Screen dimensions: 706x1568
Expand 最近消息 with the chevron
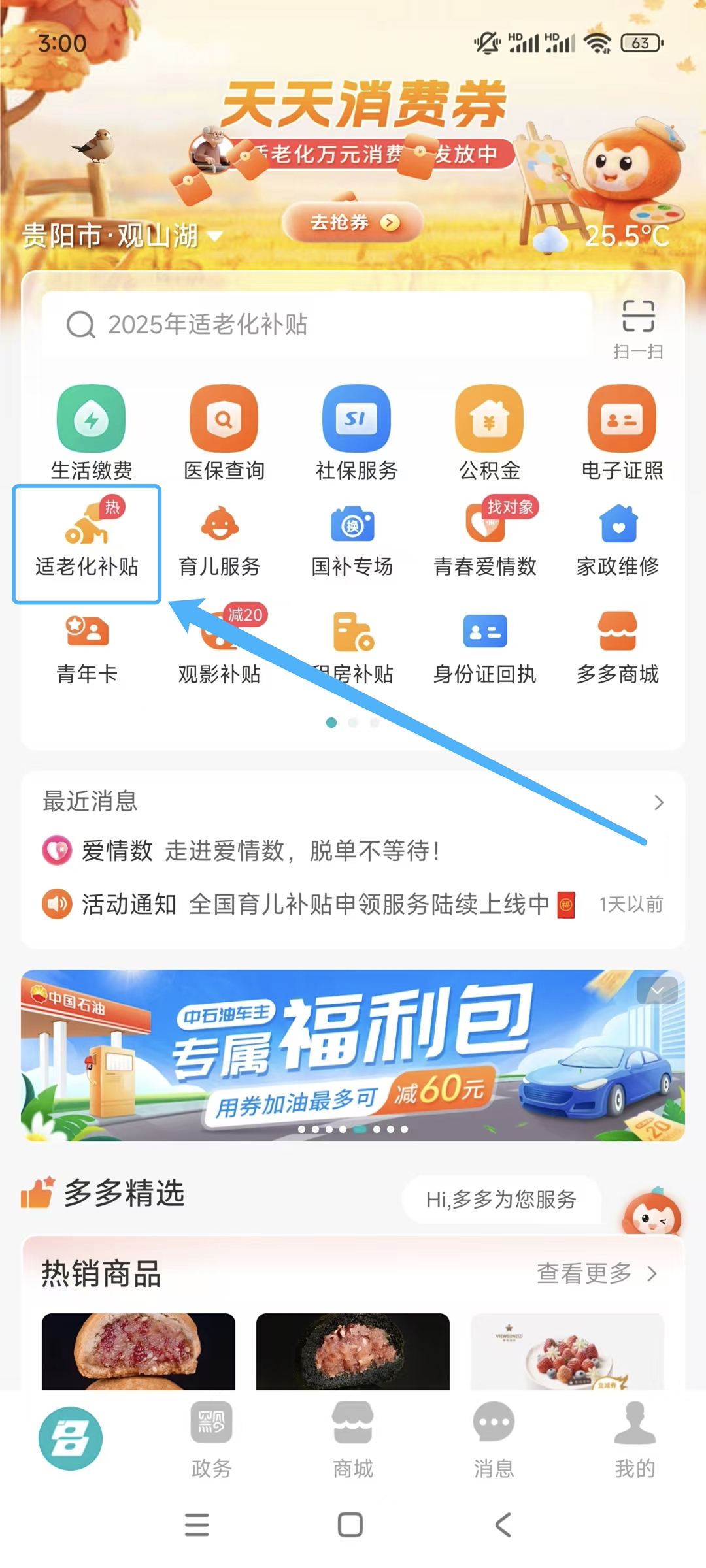coord(658,802)
